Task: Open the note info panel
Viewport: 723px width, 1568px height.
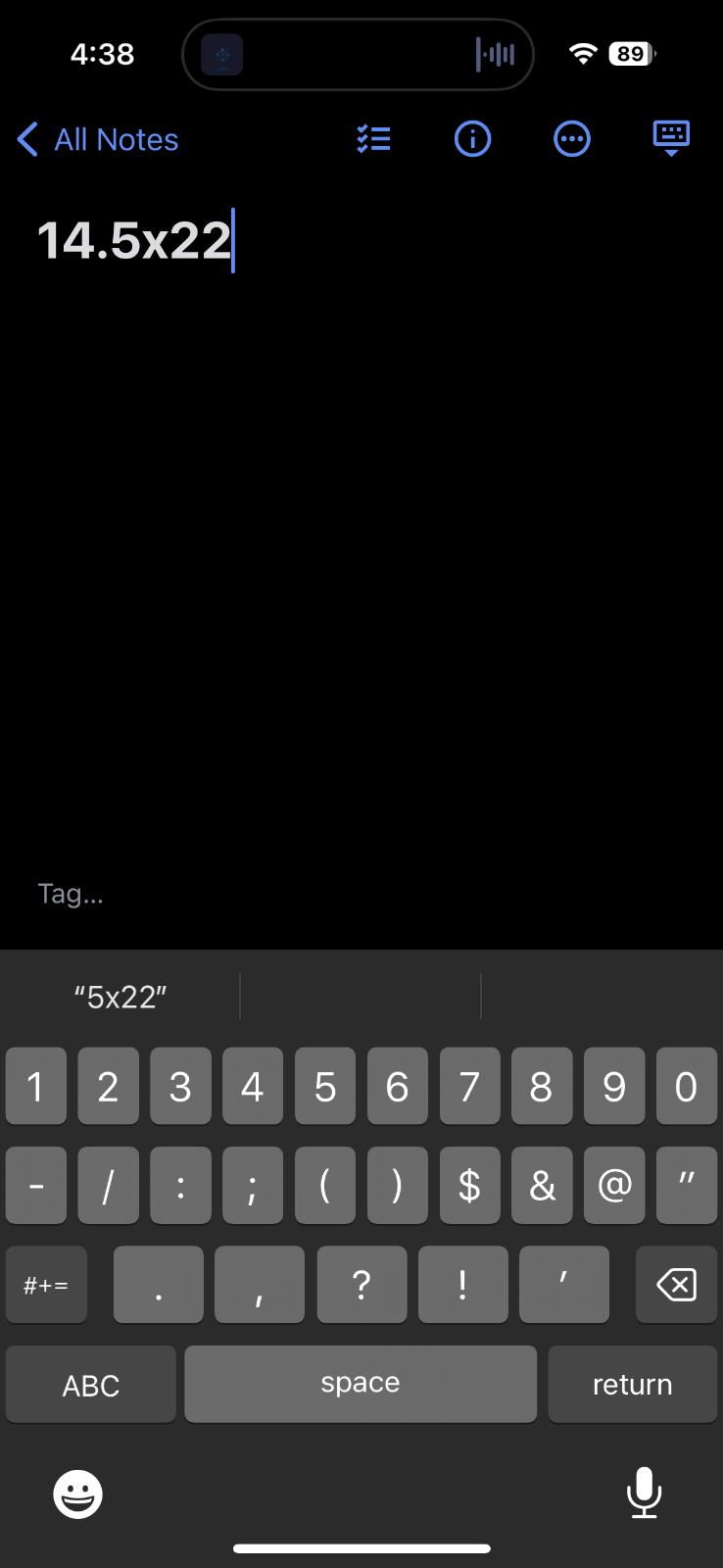Action: 472,139
